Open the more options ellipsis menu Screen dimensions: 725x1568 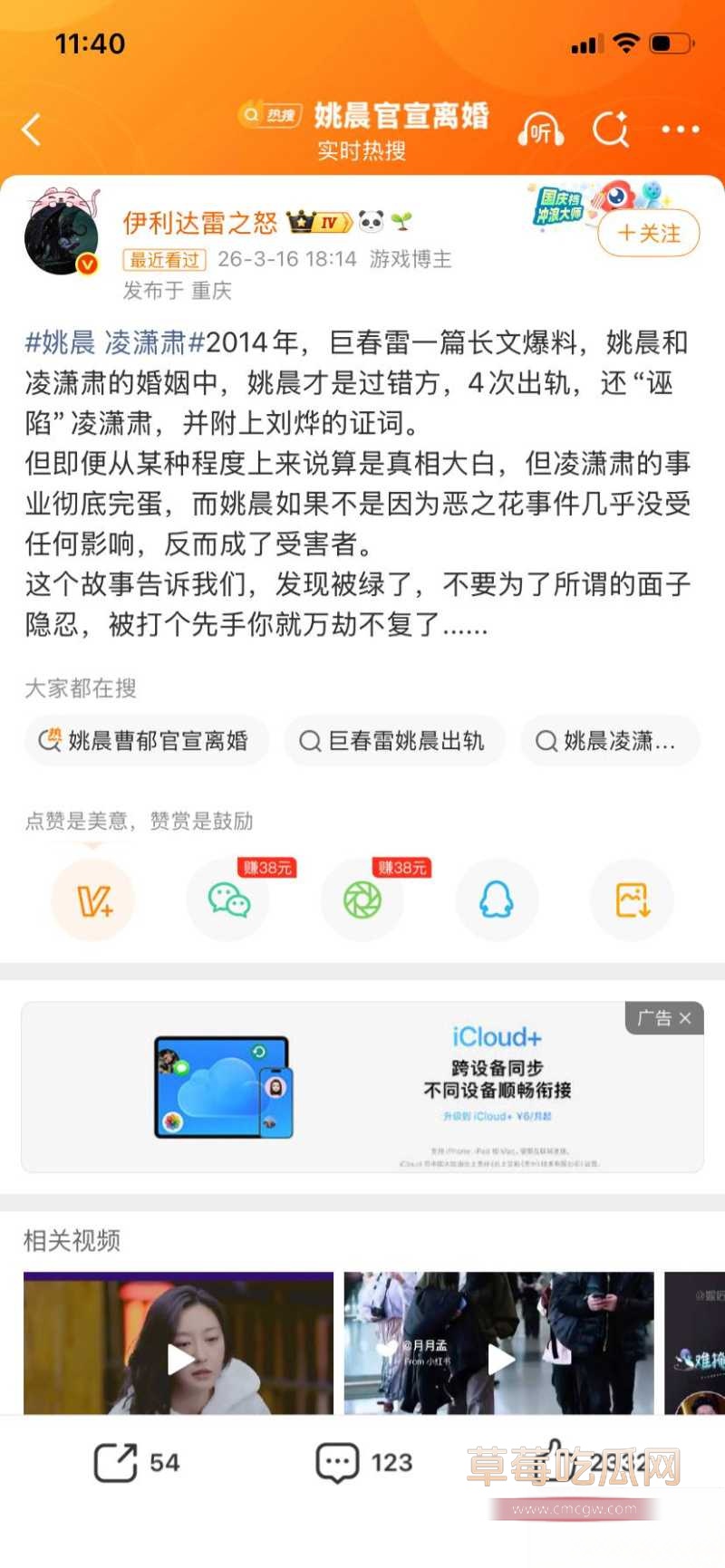[678, 130]
